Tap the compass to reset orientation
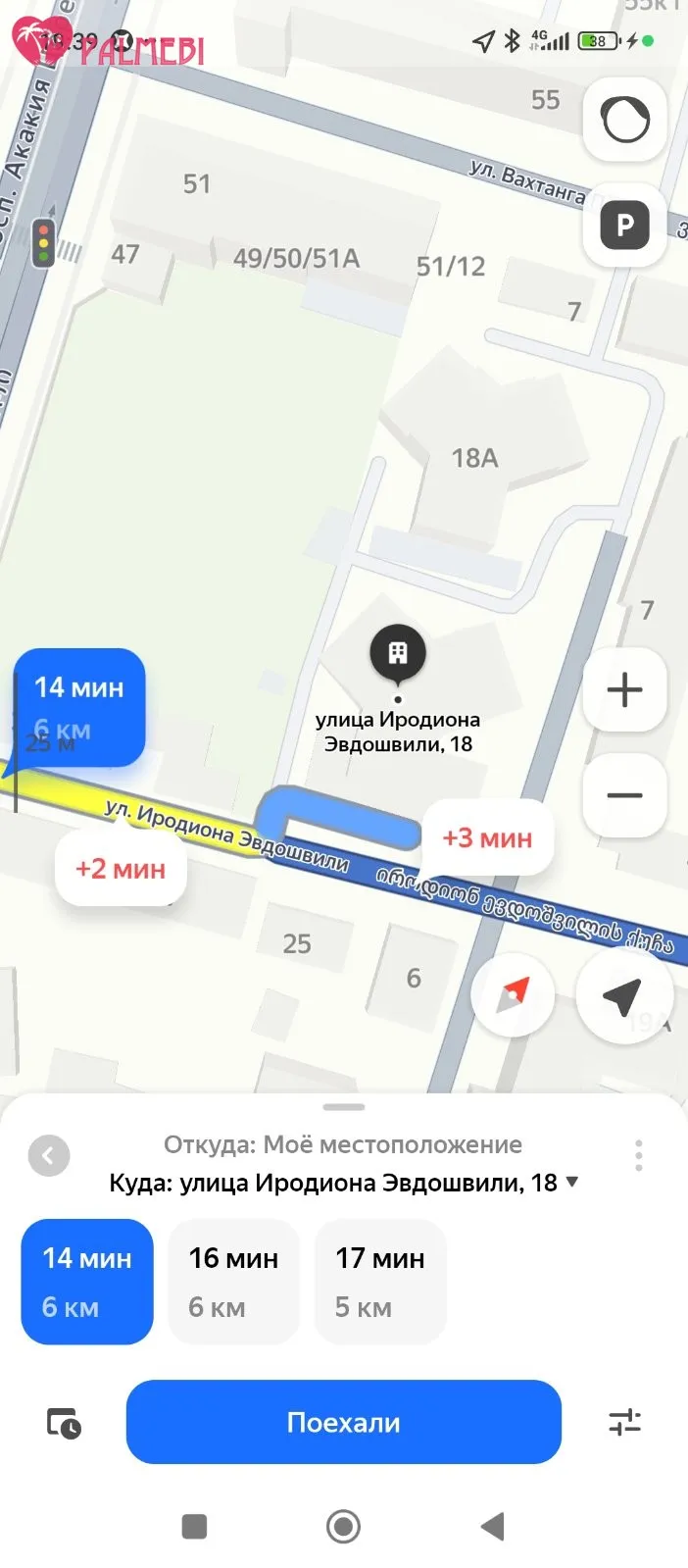Screen dimensions: 688x1568 [513, 994]
